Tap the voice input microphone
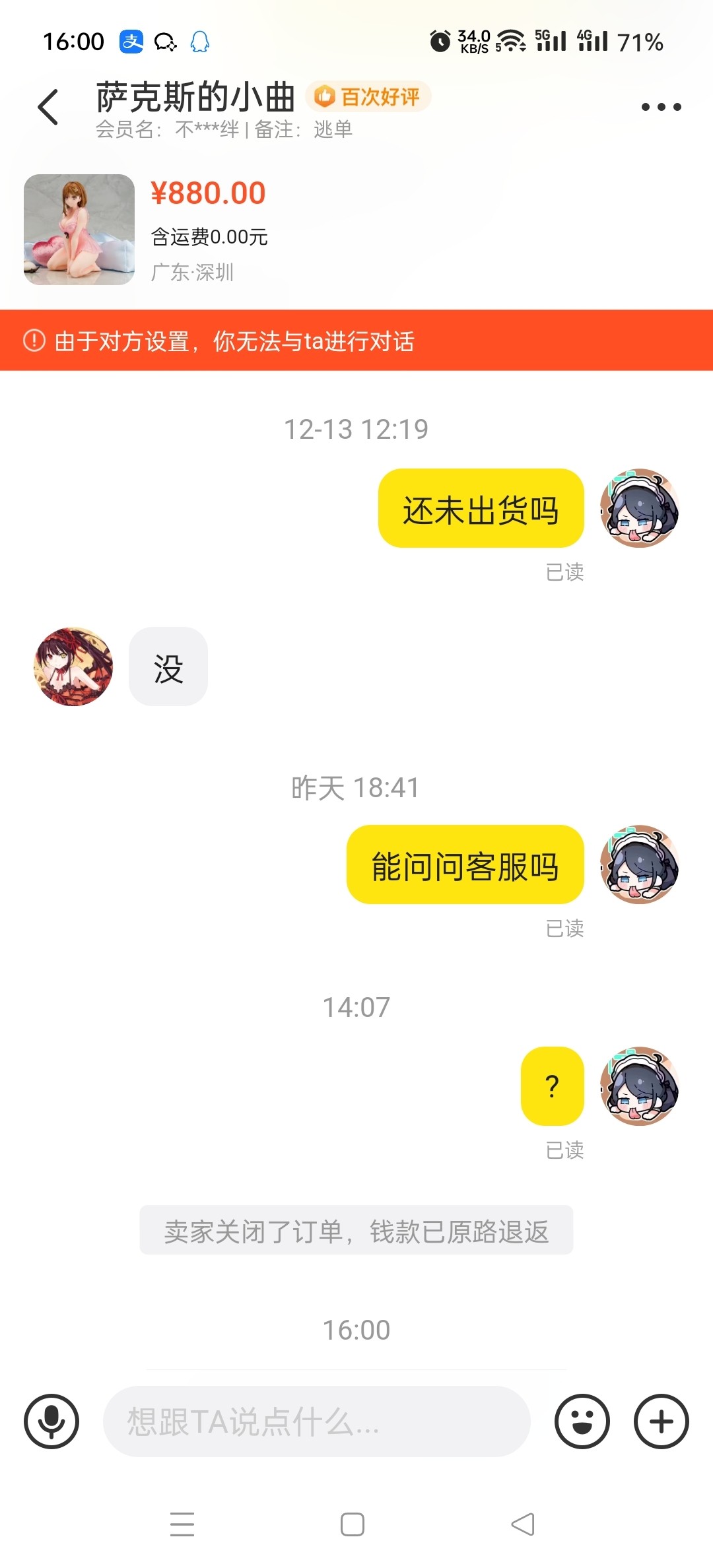This screenshot has width=713, height=1568. pos(51,1421)
